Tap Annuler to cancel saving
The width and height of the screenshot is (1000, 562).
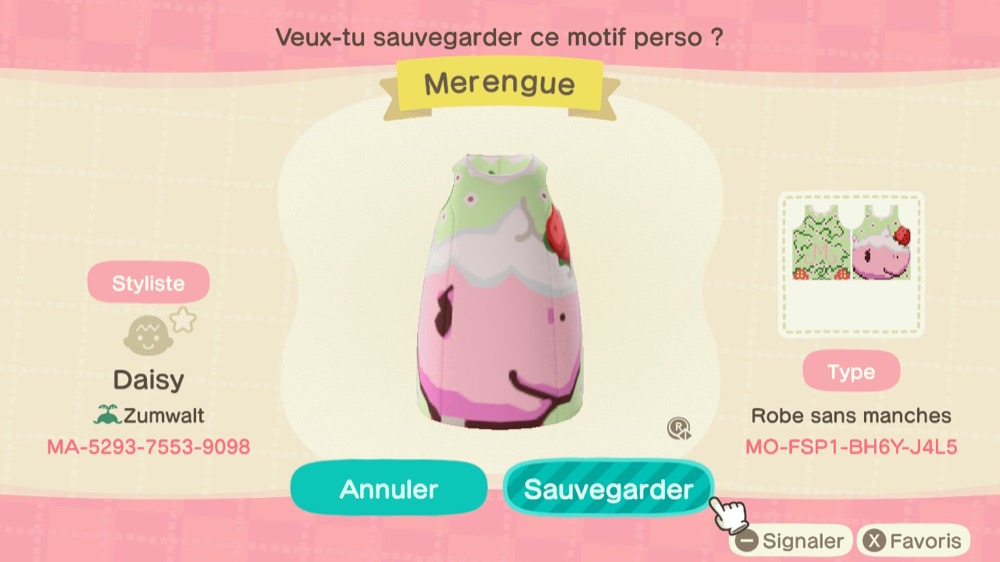point(389,489)
